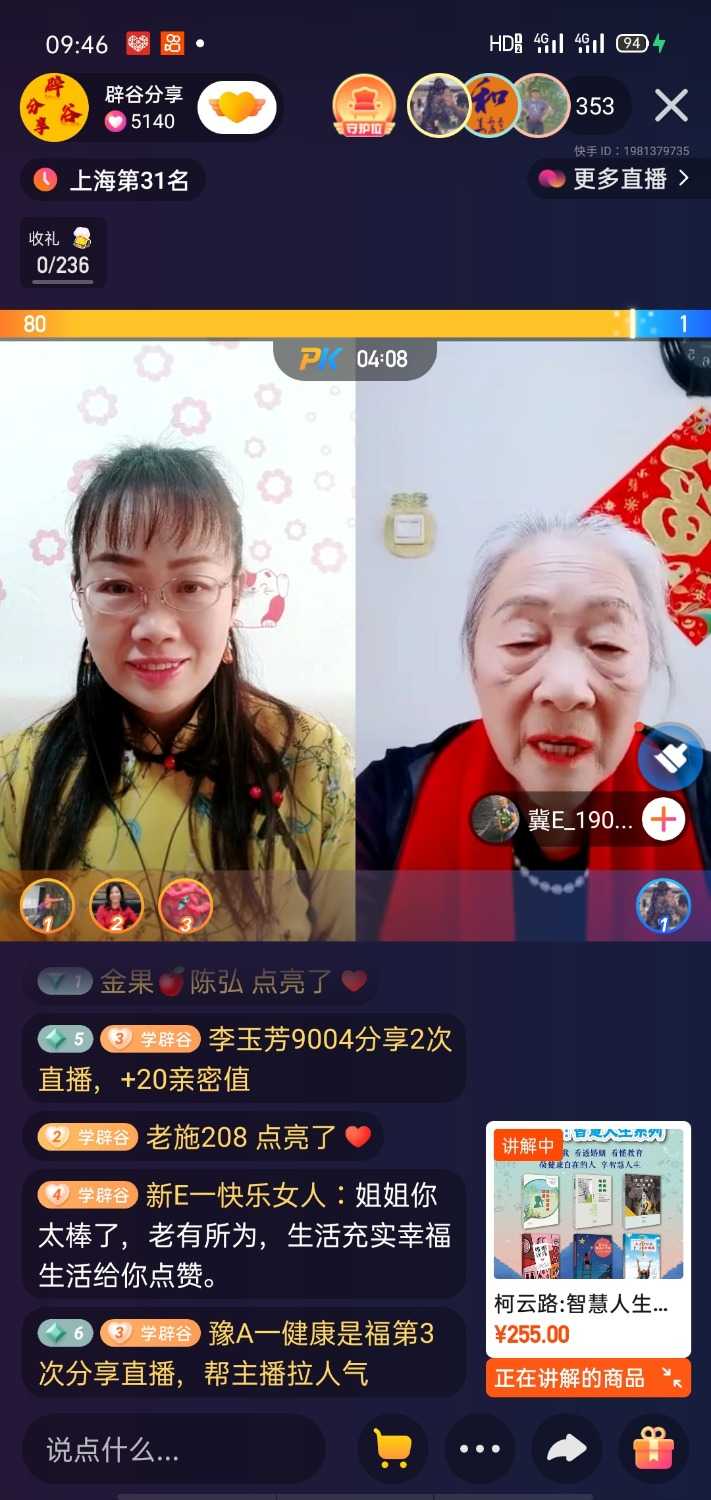Open the 上海第31名 ranking
The width and height of the screenshot is (711, 1500).
coord(113,180)
